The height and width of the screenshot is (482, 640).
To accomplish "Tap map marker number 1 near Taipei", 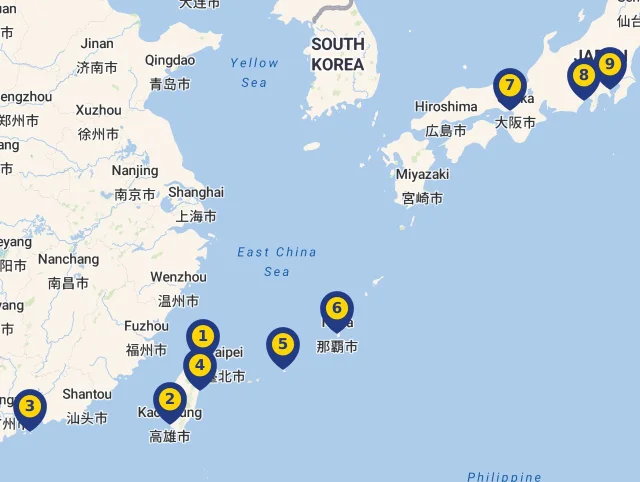I will [x=203, y=337].
